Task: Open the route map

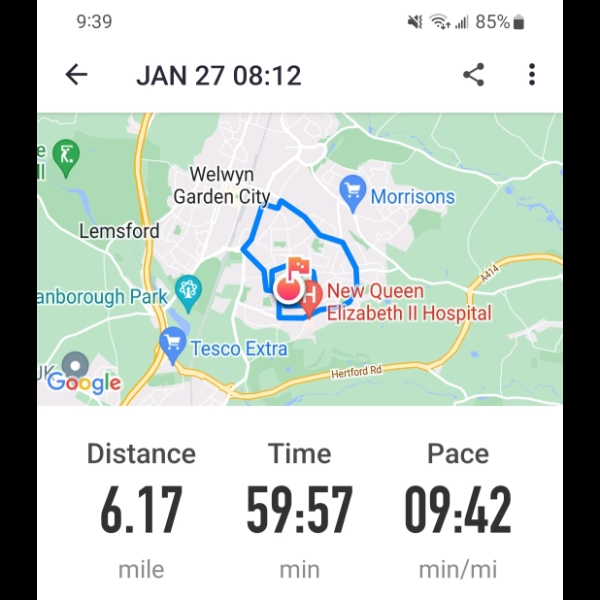Action: [300, 259]
